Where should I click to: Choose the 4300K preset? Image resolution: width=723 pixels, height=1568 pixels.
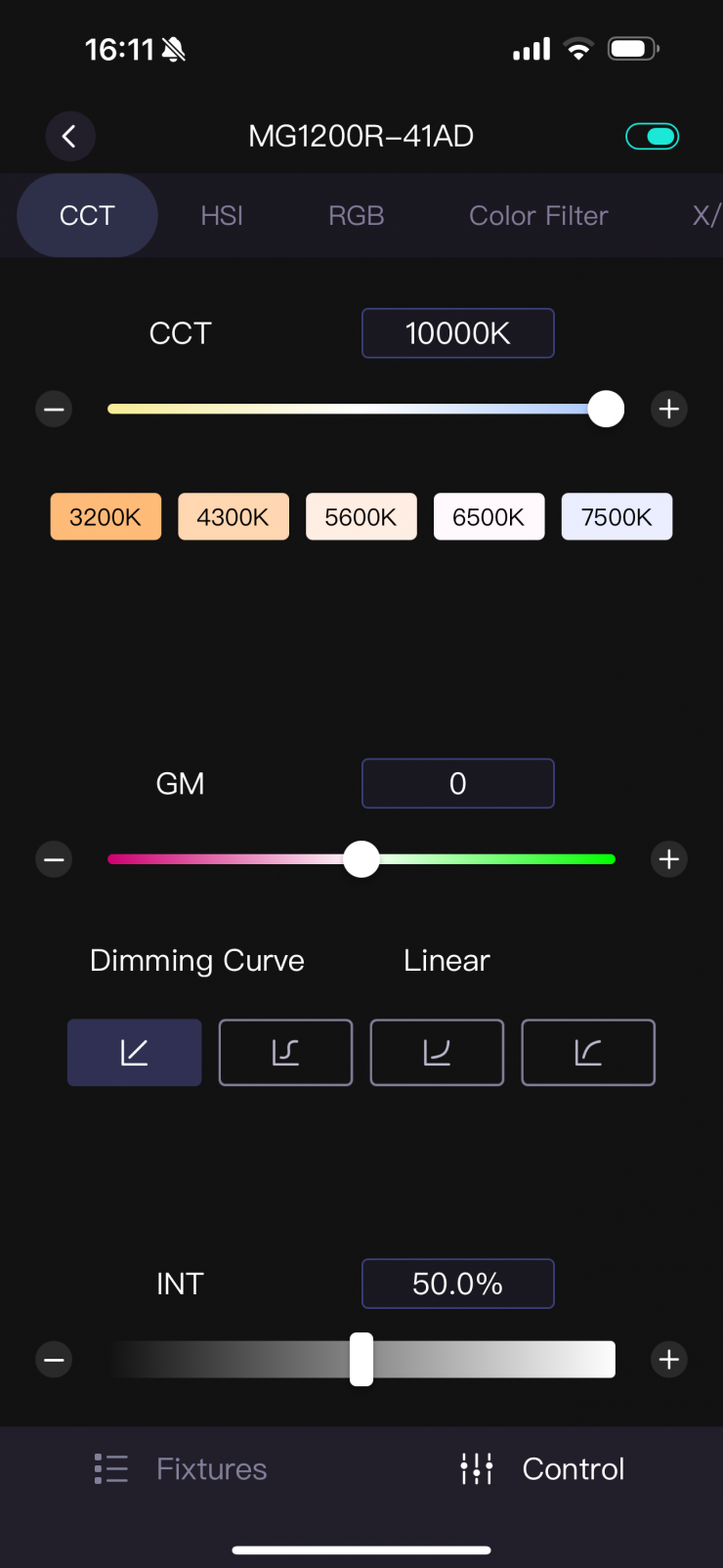point(233,517)
